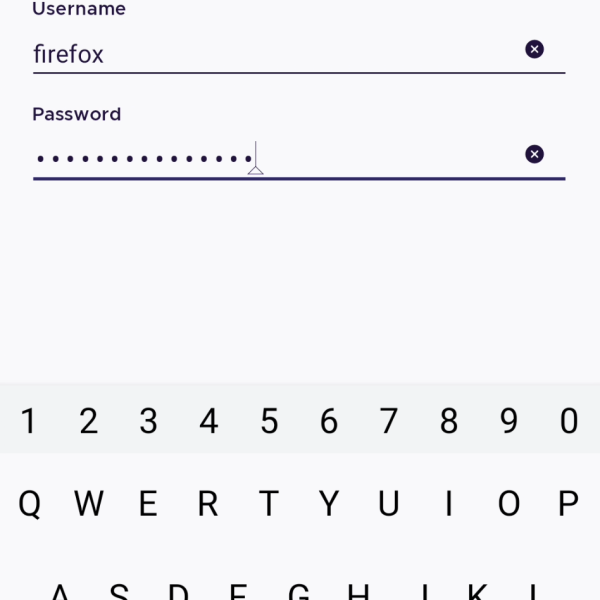Clear the Password field
The image size is (600, 600).
point(535,154)
